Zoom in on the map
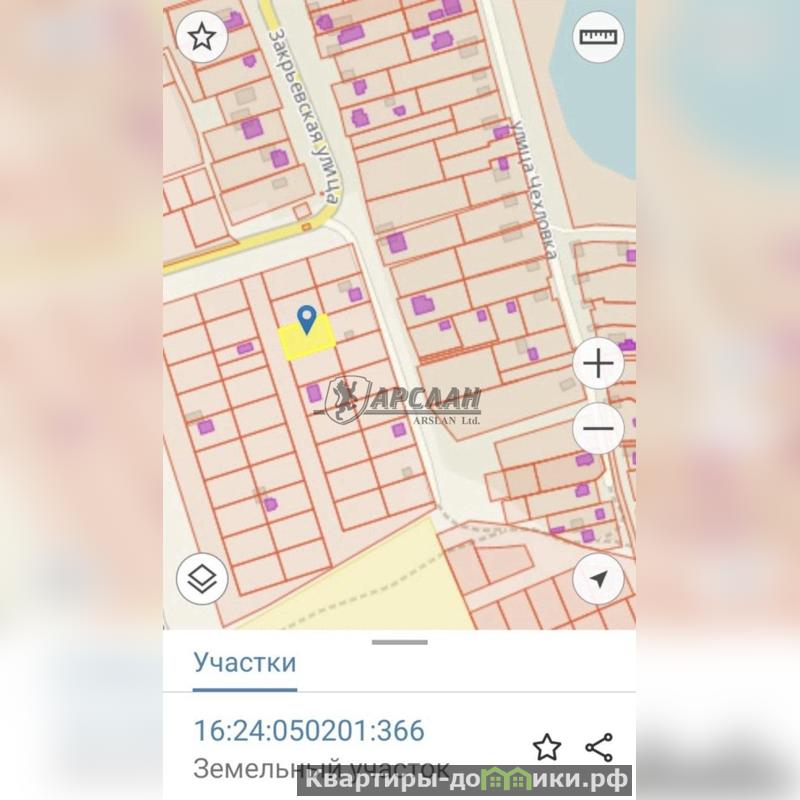This screenshot has width=800, height=800. tap(598, 364)
